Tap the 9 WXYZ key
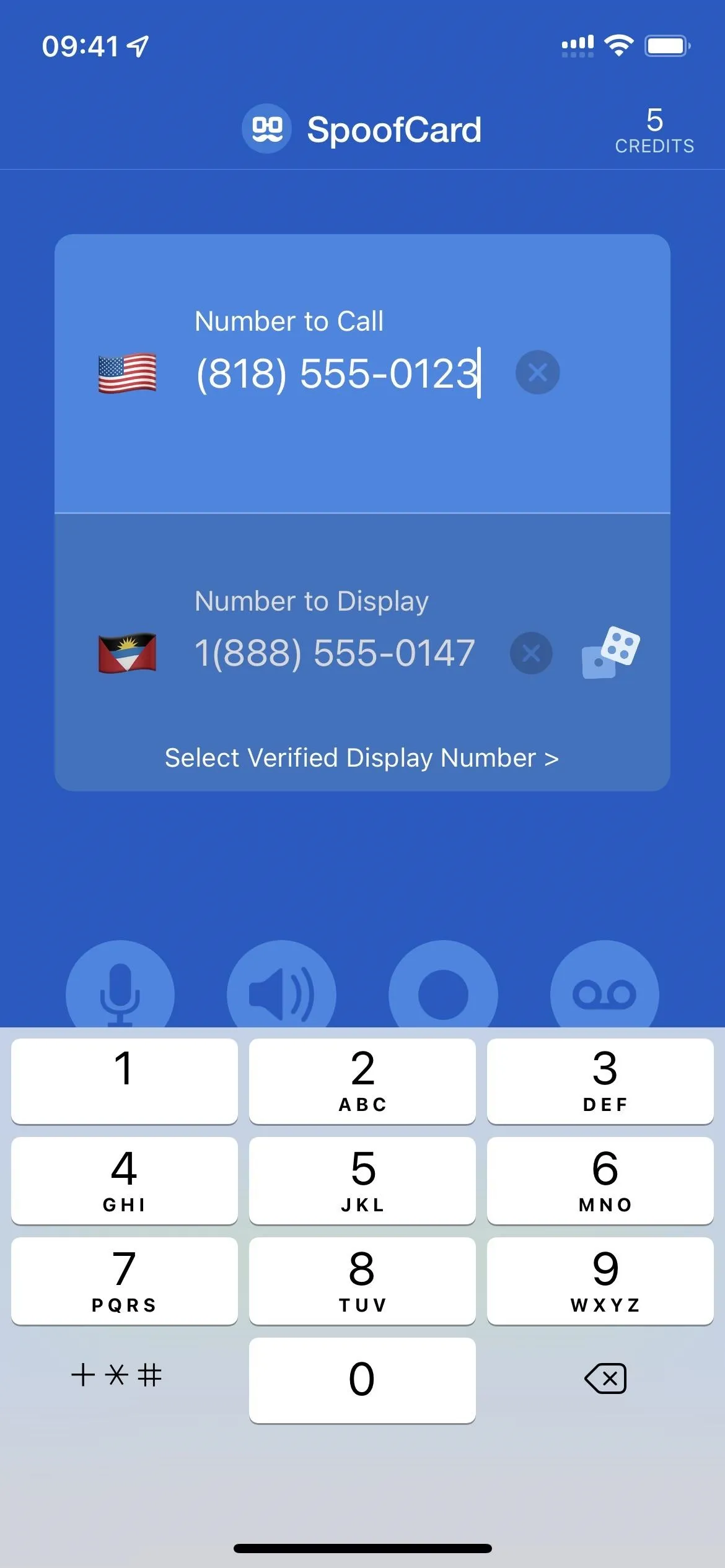725x1568 pixels. pos(600,1281)
